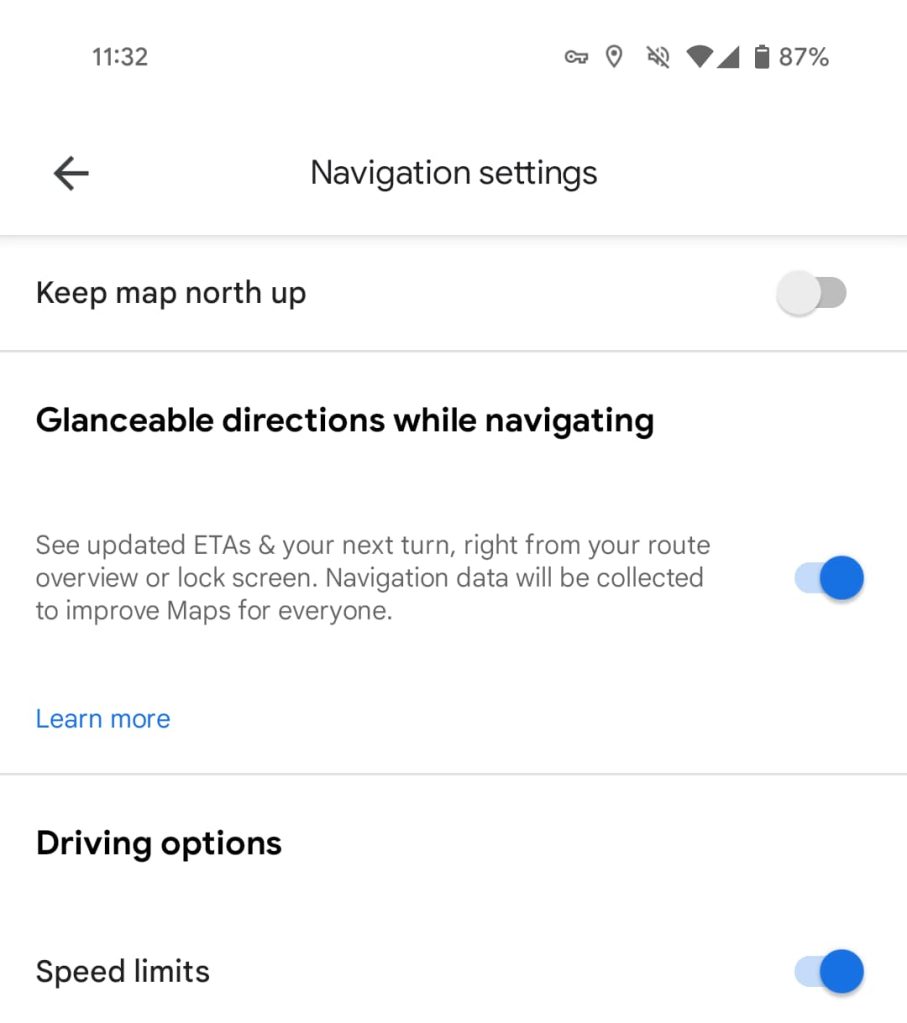Tap the location pin icon in the status bar
This screenshot has width=907, height=1023.
tap(614, 57)
